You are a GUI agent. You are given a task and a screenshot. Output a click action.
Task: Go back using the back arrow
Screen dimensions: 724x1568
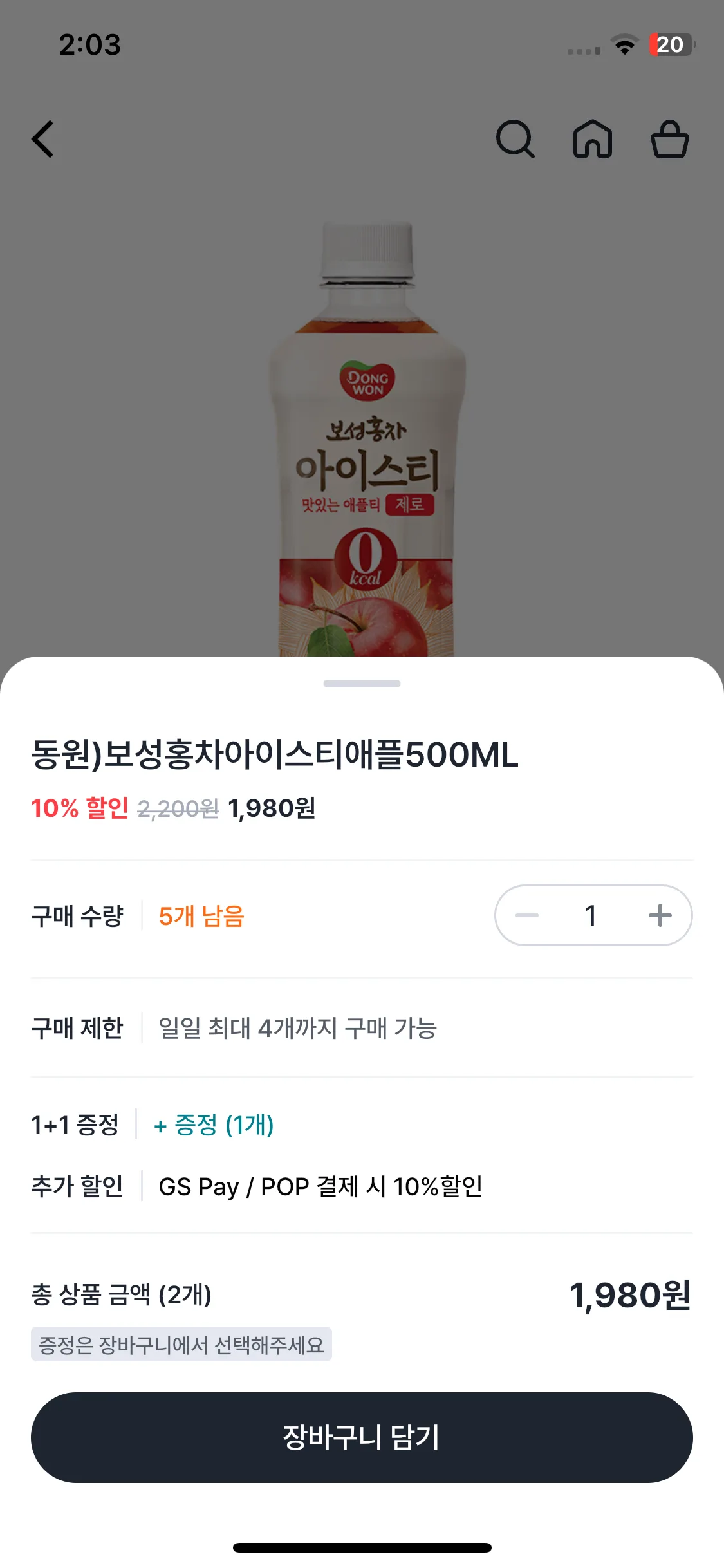coord(43,139)
